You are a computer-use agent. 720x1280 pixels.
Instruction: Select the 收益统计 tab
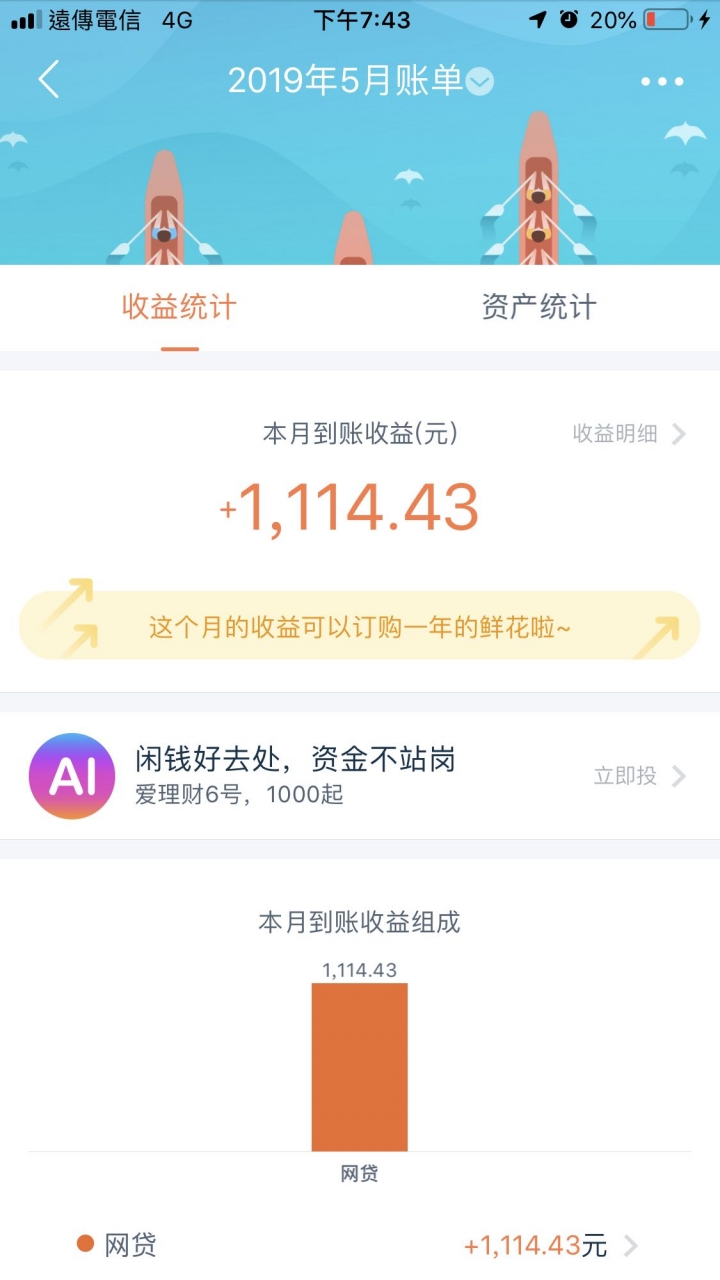pyautogui.click(x=180, y=307)
